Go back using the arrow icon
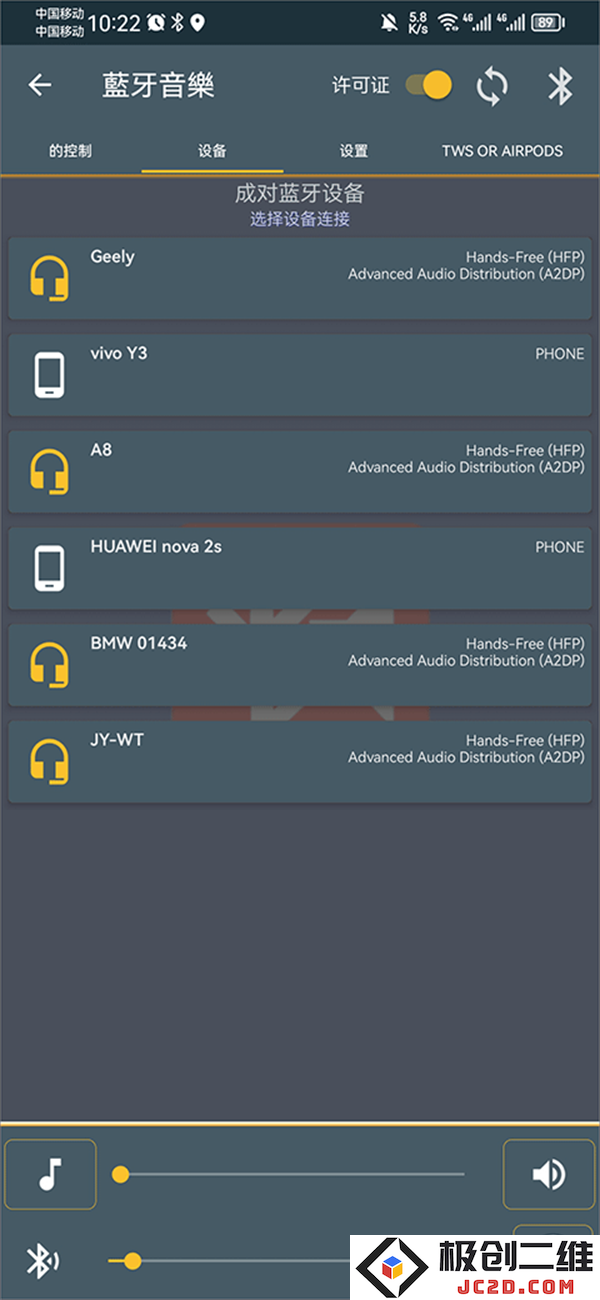This screenshot has height=1300, width=600. tap(40, 86)
